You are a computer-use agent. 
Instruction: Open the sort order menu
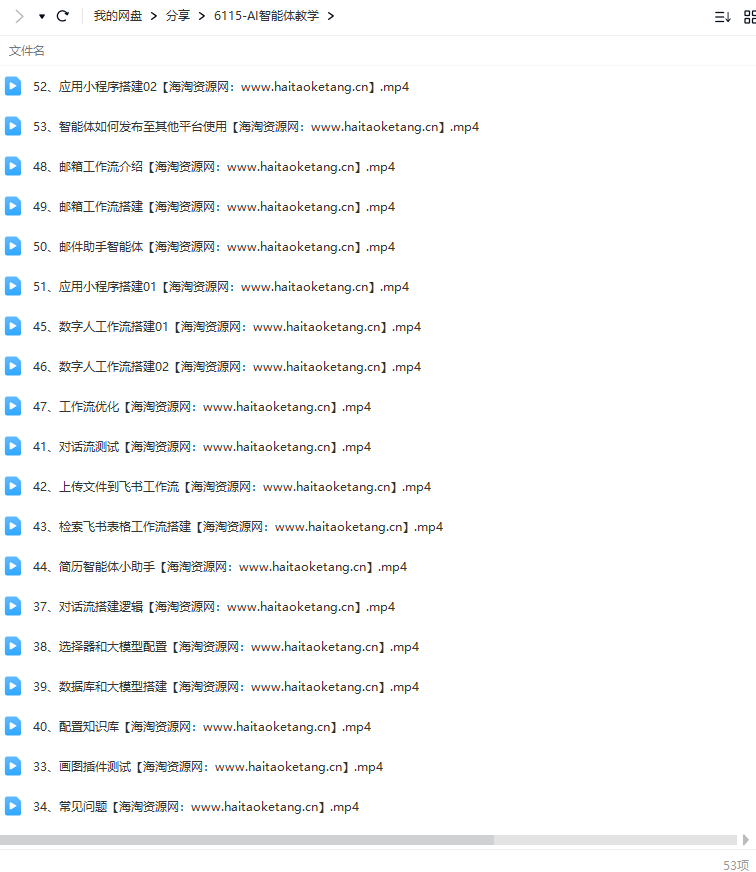pos(722,17)
